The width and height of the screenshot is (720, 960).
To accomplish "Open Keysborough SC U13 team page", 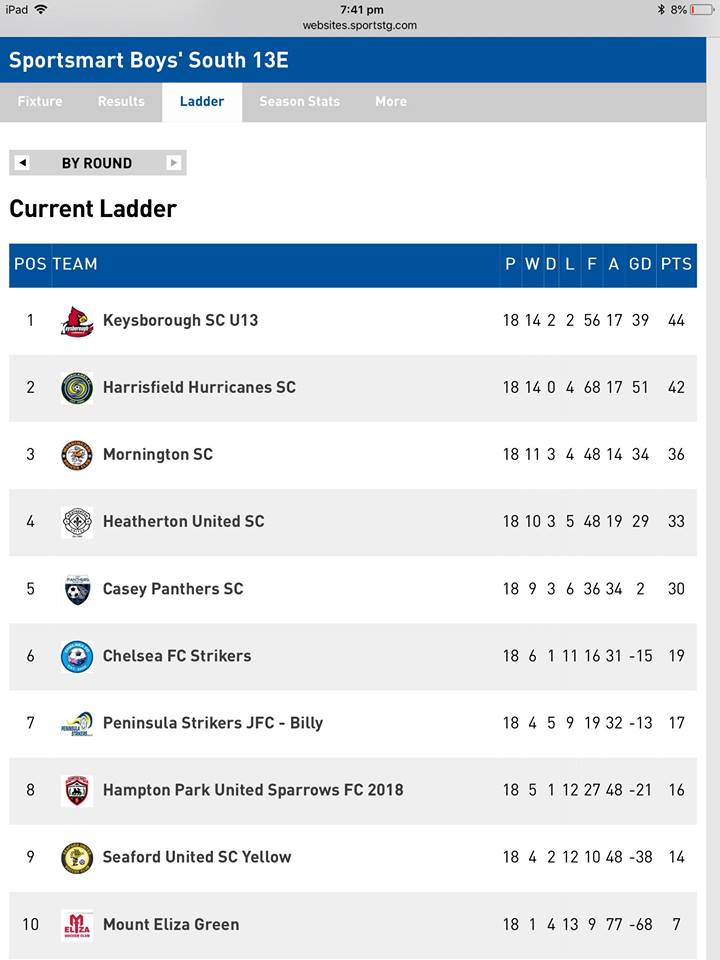I will [x=180, y=320].
